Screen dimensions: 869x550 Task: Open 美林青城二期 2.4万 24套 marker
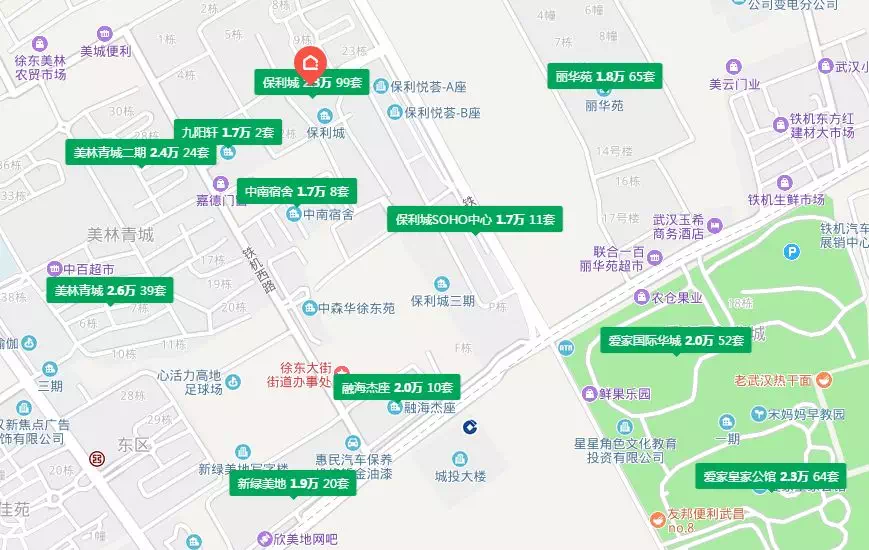pos(141,153)
